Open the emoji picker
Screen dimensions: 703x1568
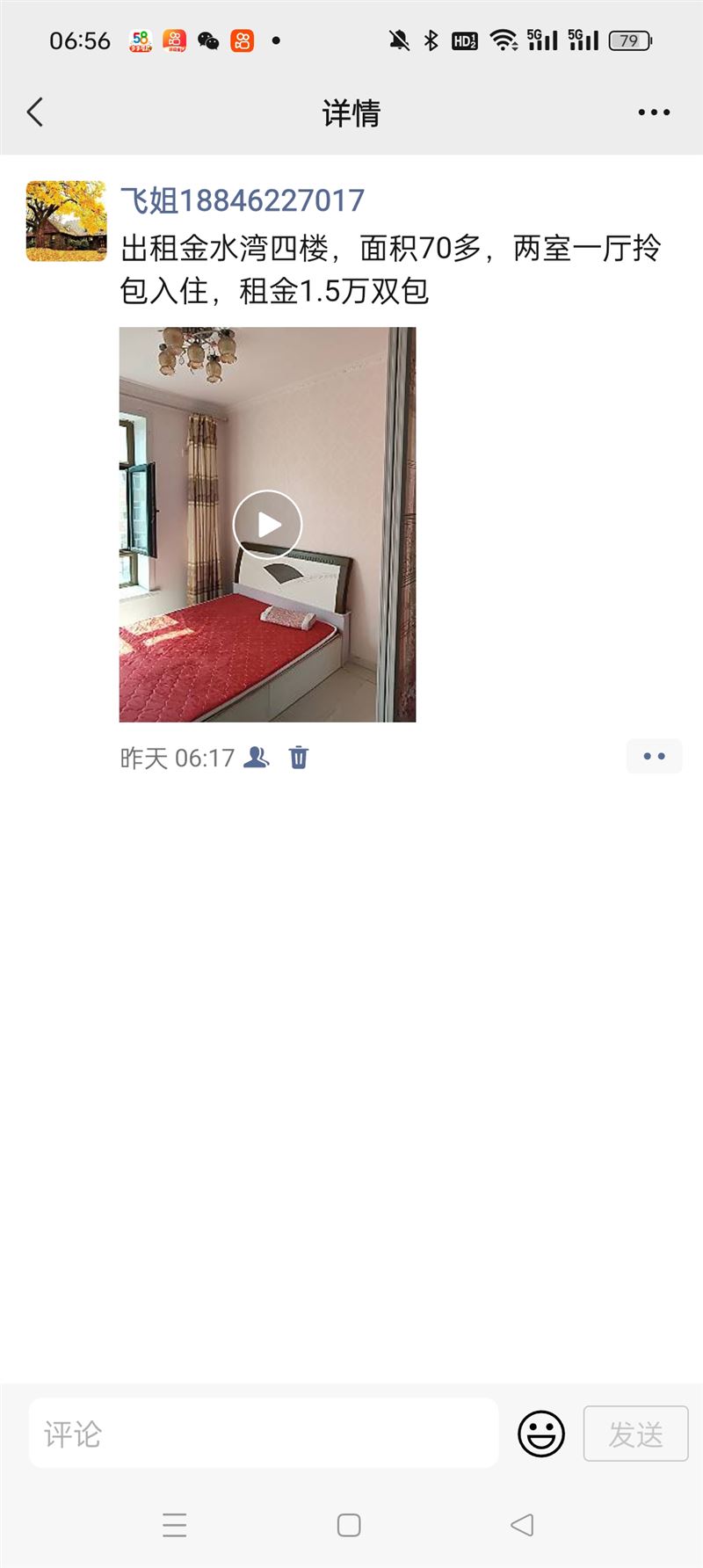(541, 1434)
